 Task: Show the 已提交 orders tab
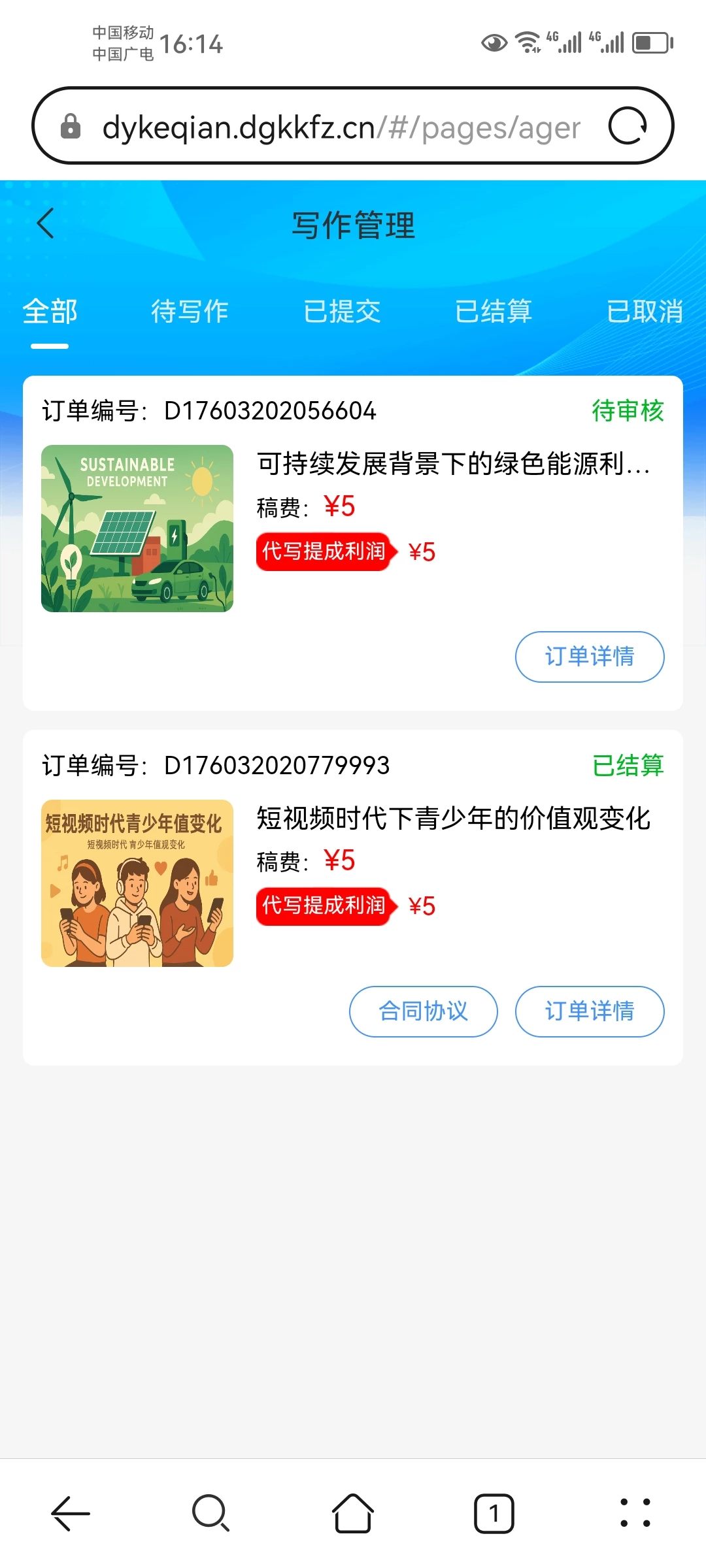tap(342, 312)
